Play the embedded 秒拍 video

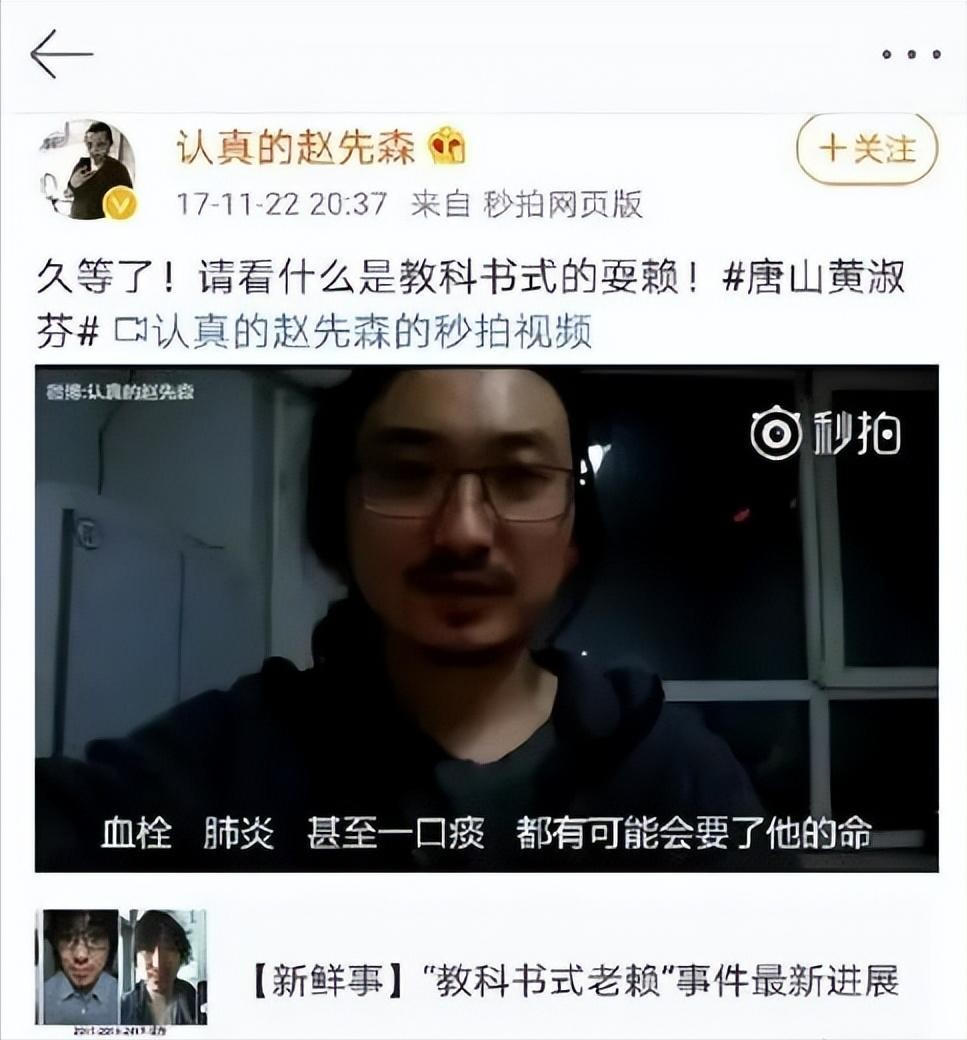click(486, 617)
